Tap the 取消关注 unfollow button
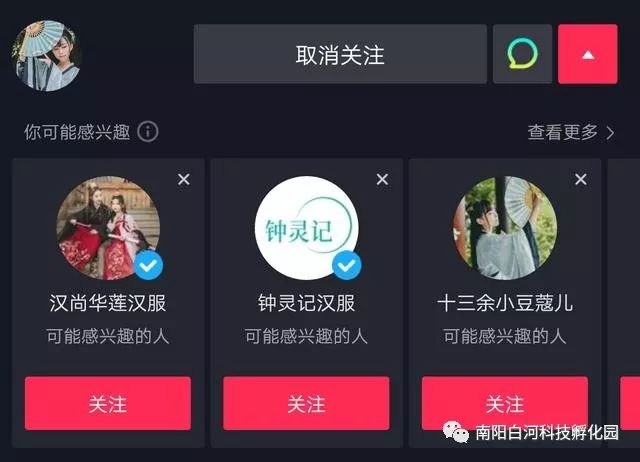 [x=340, y=54]
